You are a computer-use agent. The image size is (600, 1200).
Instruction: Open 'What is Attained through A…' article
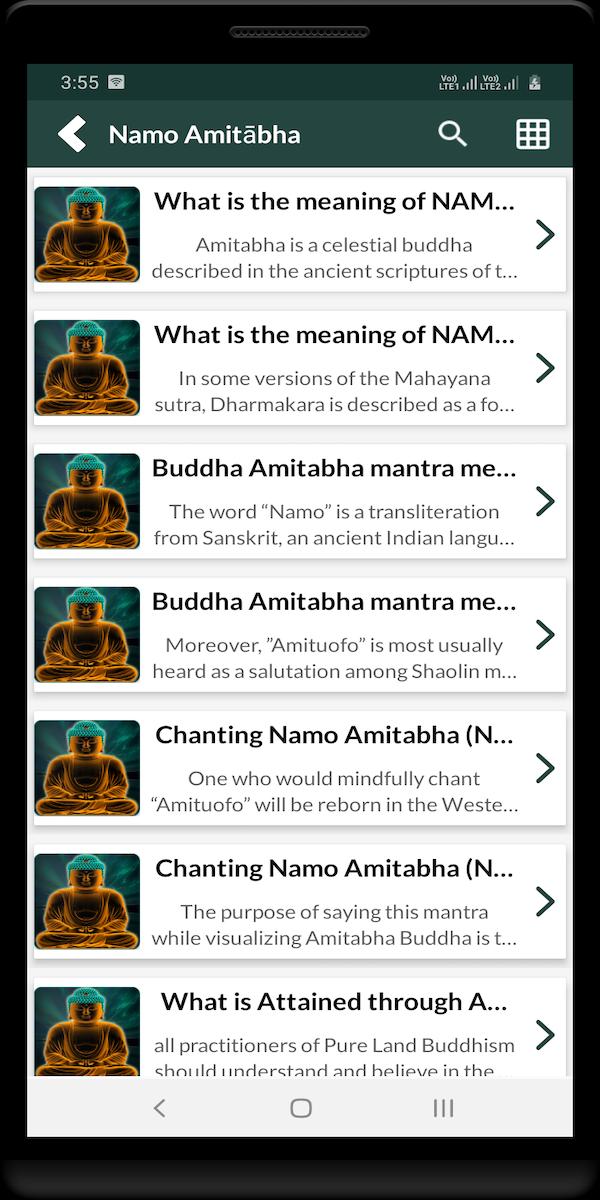tap(300, 1028)
